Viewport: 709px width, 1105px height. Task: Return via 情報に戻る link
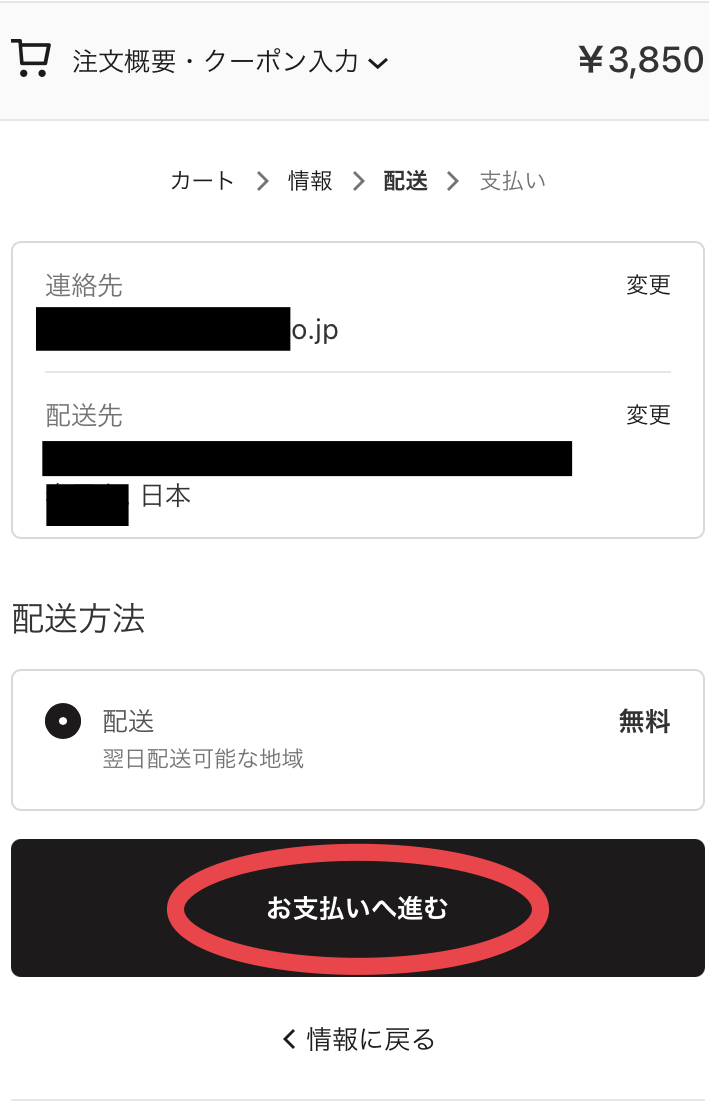pyautogui.click(x=358, y=1040)
